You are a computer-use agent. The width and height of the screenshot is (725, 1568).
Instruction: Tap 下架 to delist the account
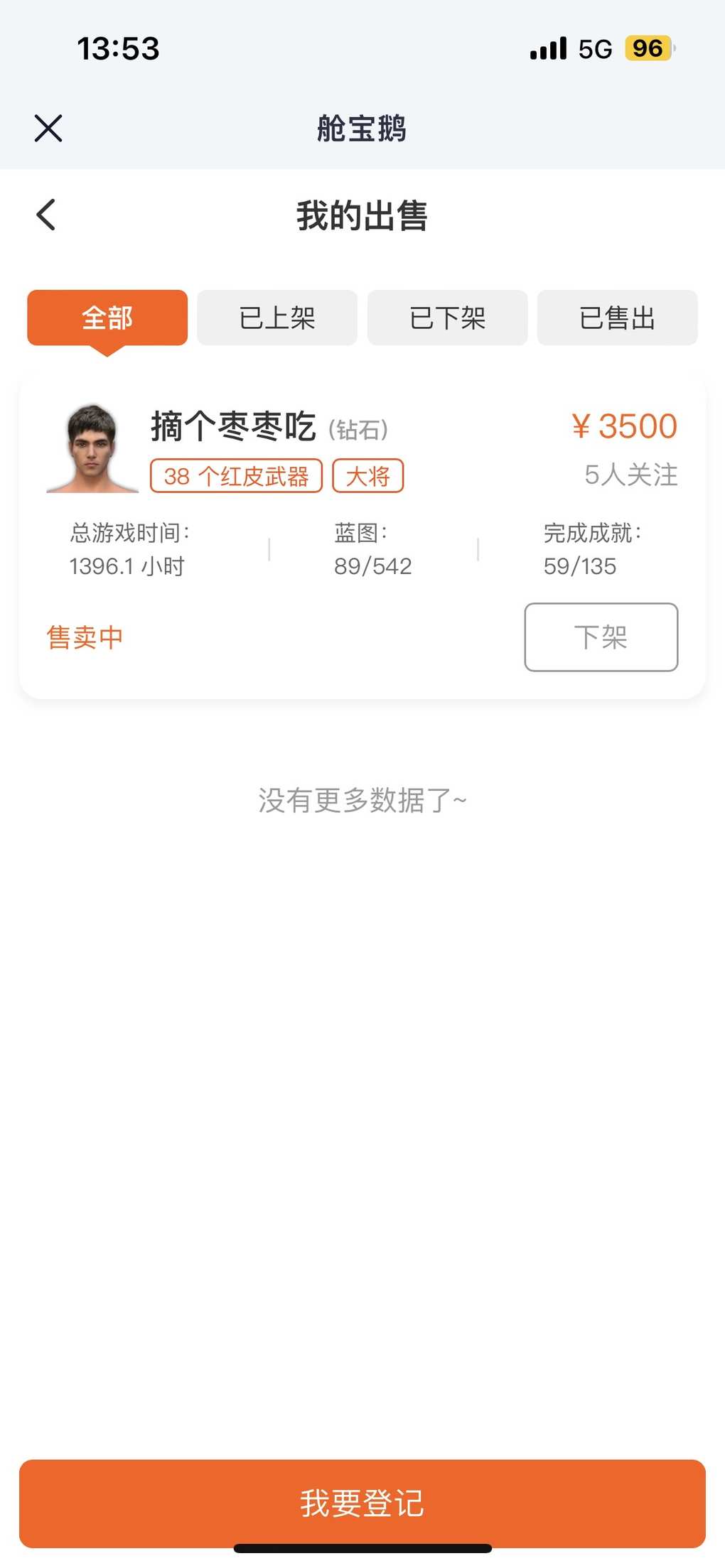pos(601,637)
